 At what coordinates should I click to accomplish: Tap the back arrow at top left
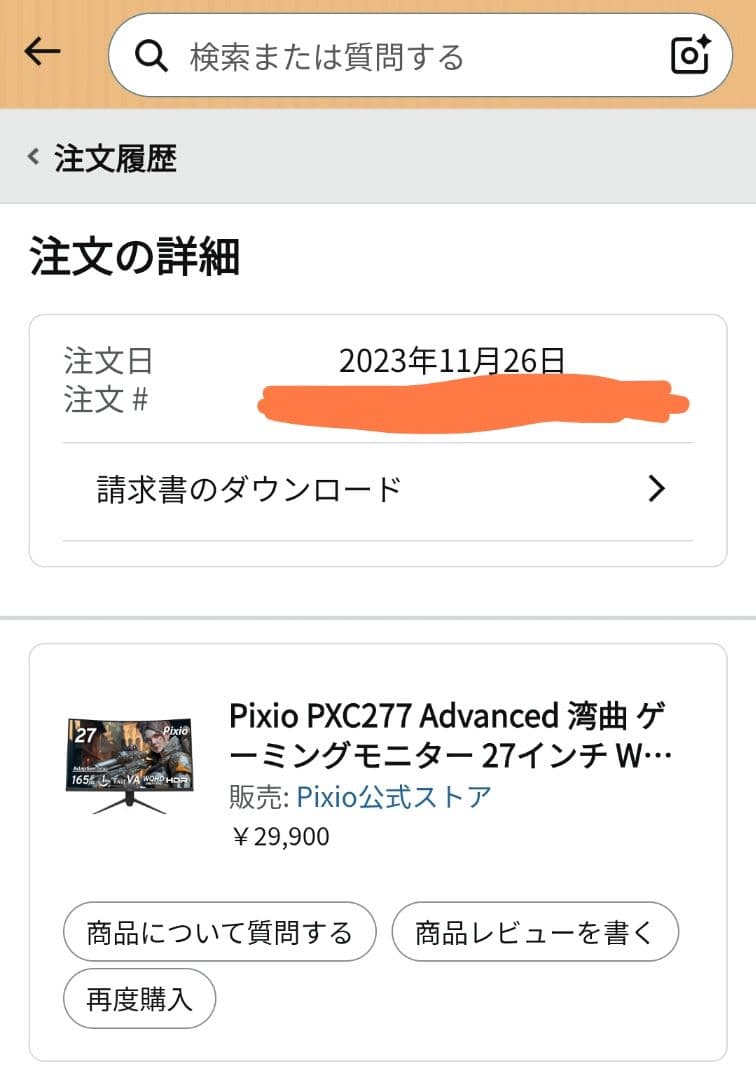pyautogui.click(x=42, y=52)
